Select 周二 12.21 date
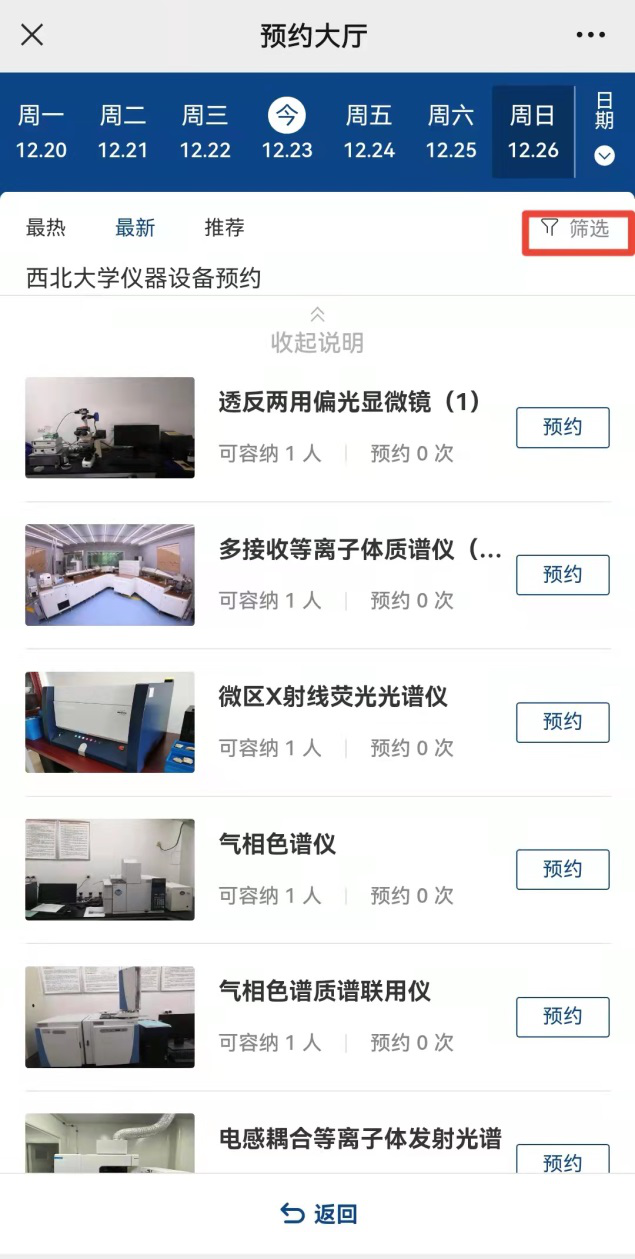 123,133
